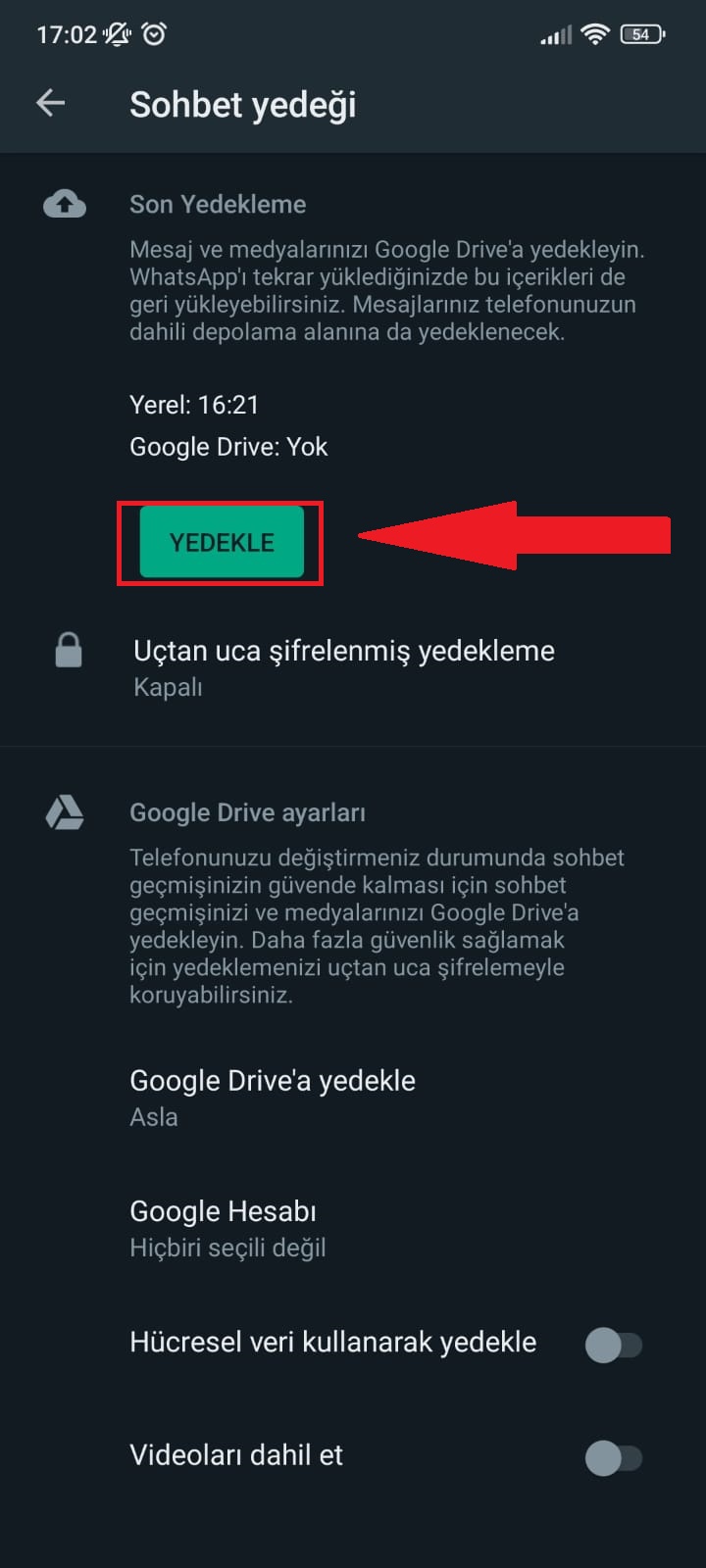706x1568 pixels.
Task: Click the Wi-Fi icon in the status bar
Action: click(x=596, y=32)
